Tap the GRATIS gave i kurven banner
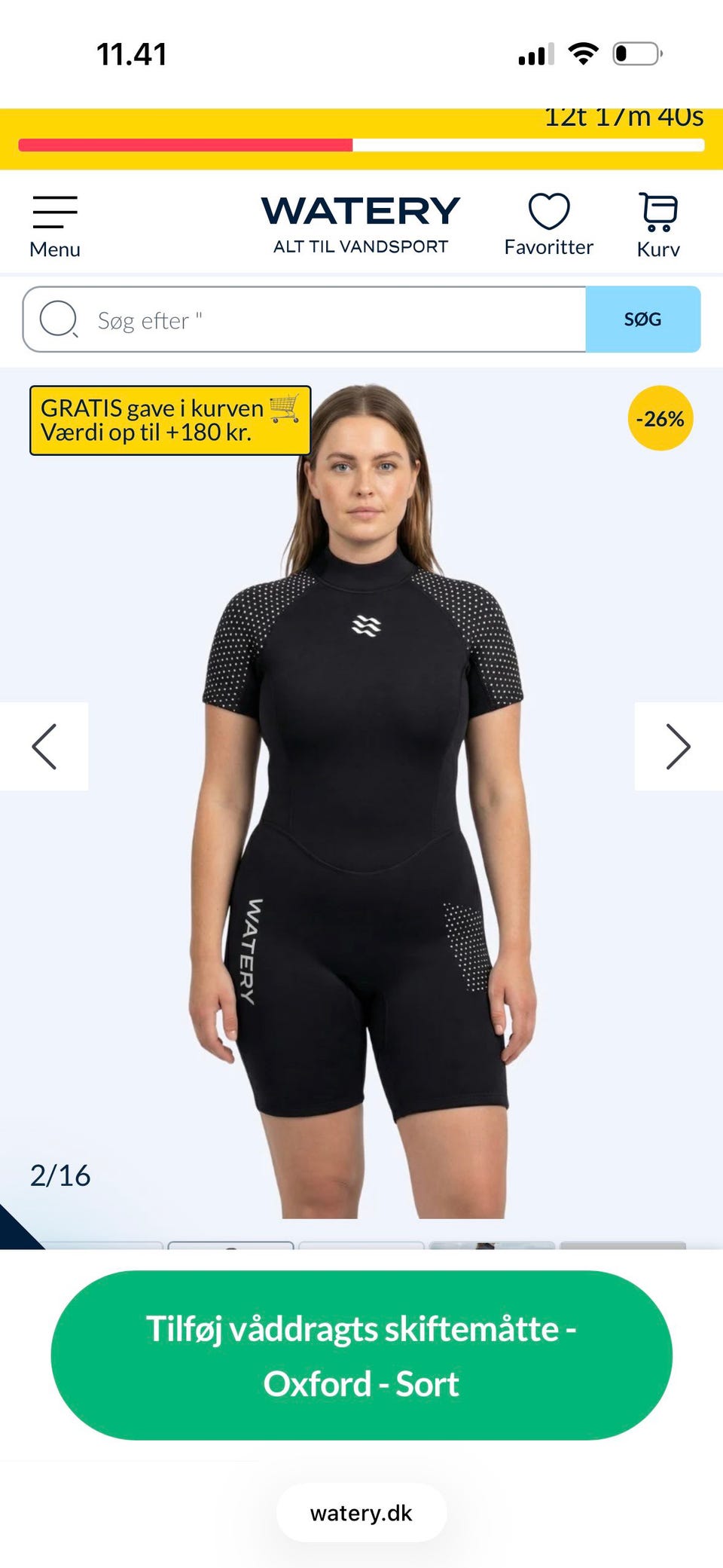723x1568 pixels. (170, 420)
